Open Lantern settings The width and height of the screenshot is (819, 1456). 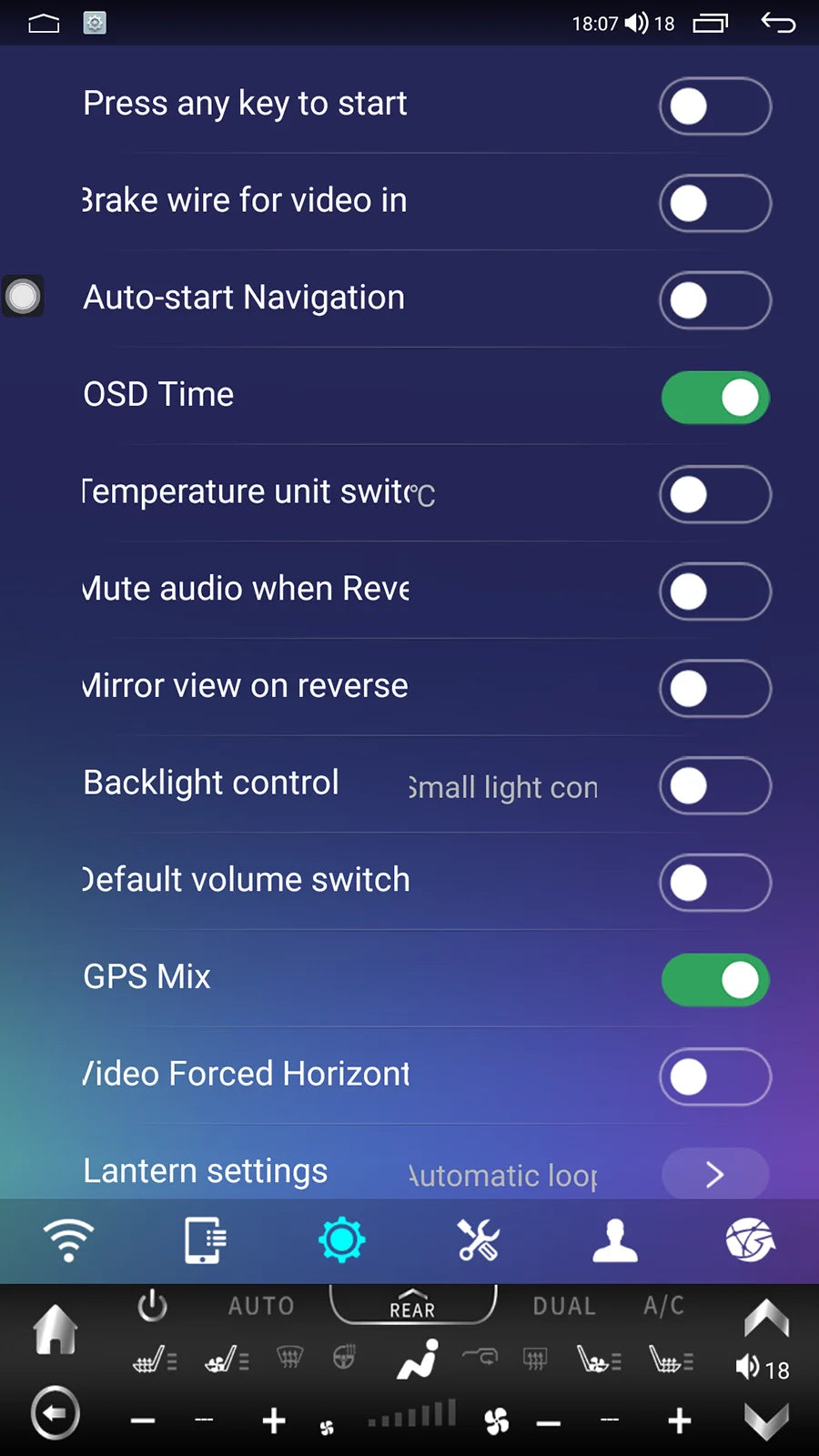714,1175
